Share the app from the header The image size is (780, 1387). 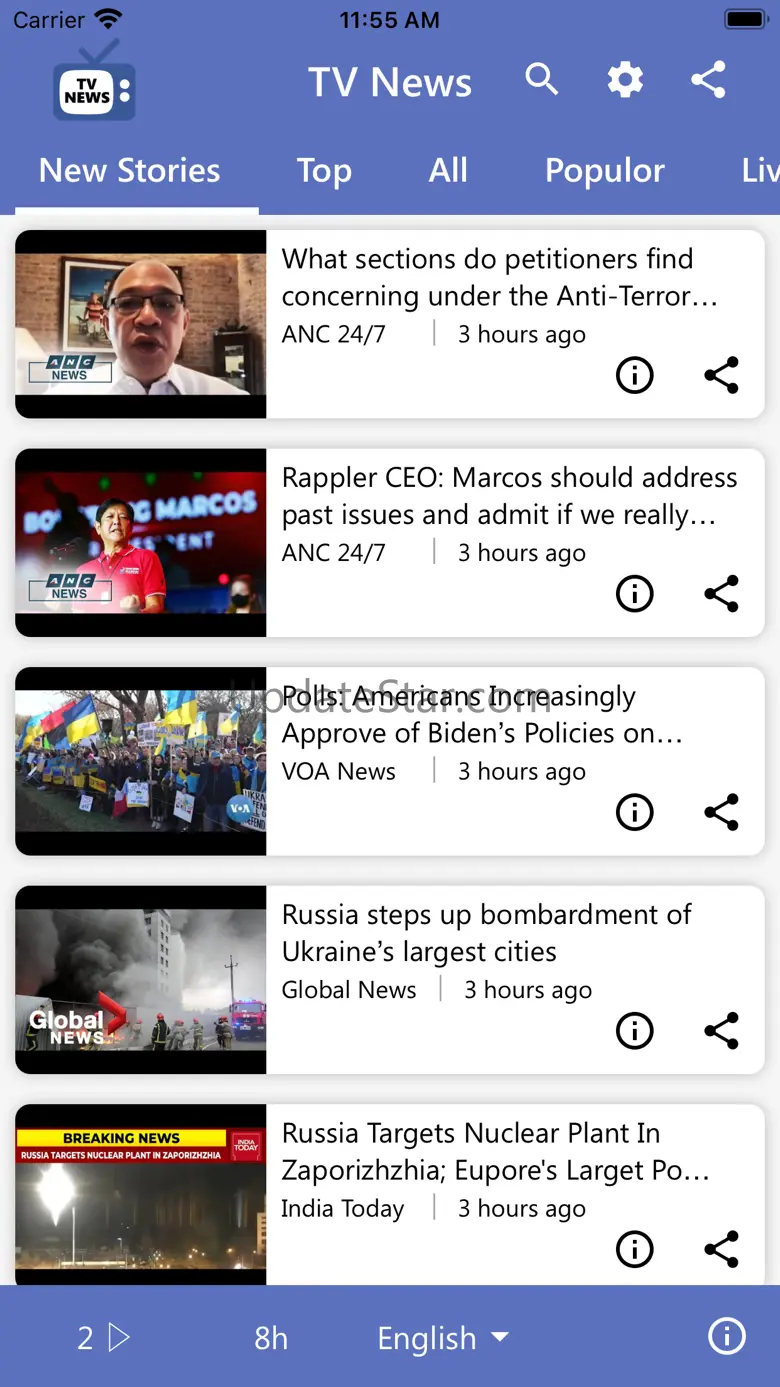(708, 79)
